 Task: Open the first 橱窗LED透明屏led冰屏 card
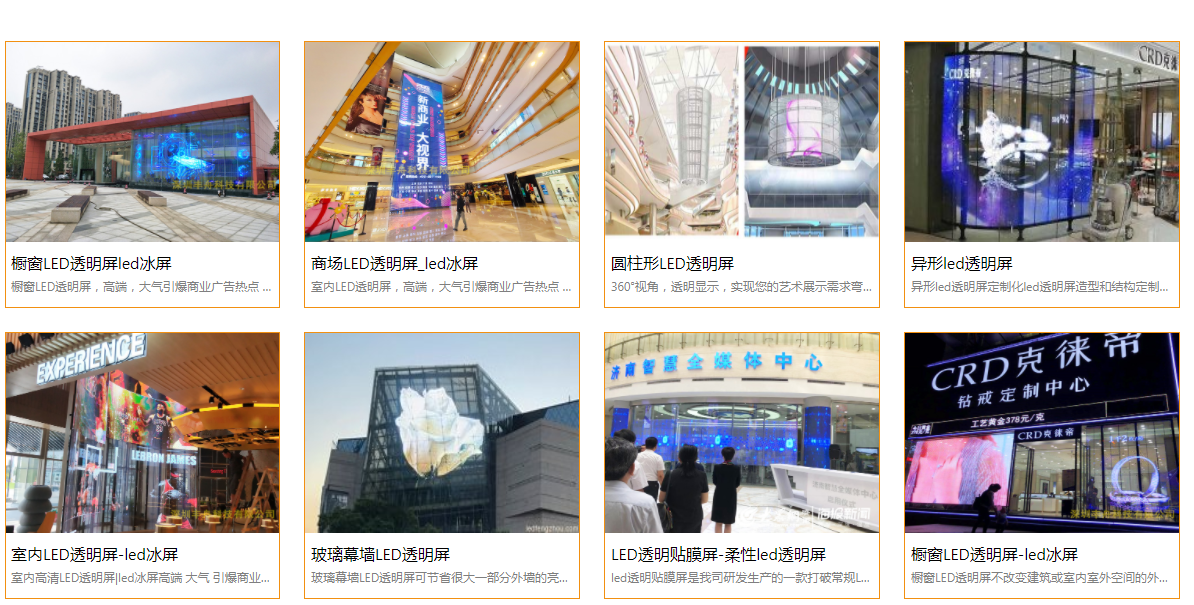(142, 173)
